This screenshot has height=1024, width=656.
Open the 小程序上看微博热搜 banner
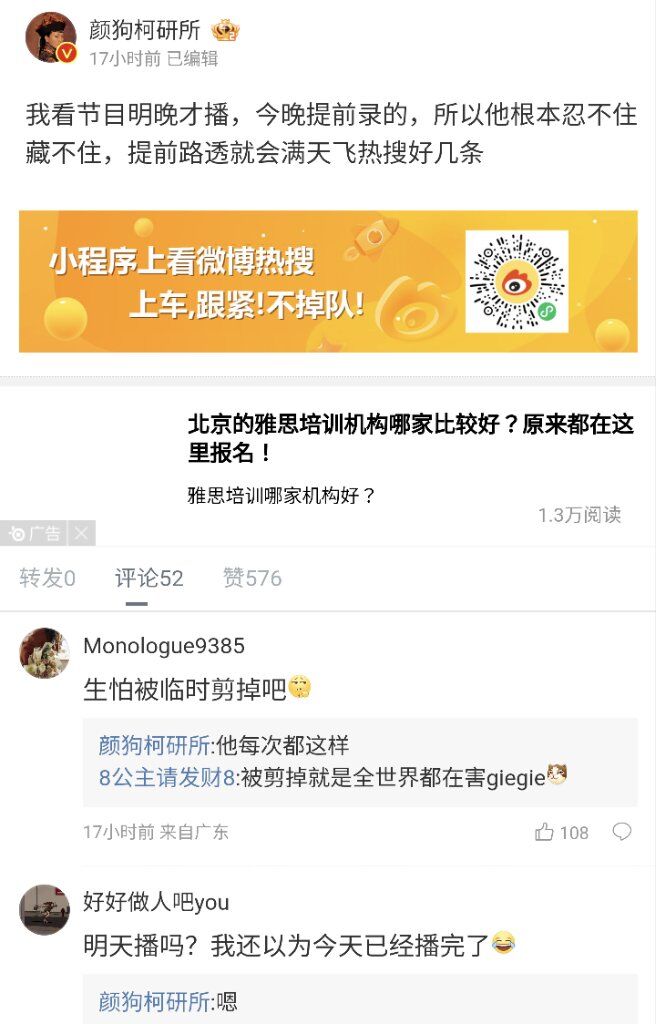328,281
